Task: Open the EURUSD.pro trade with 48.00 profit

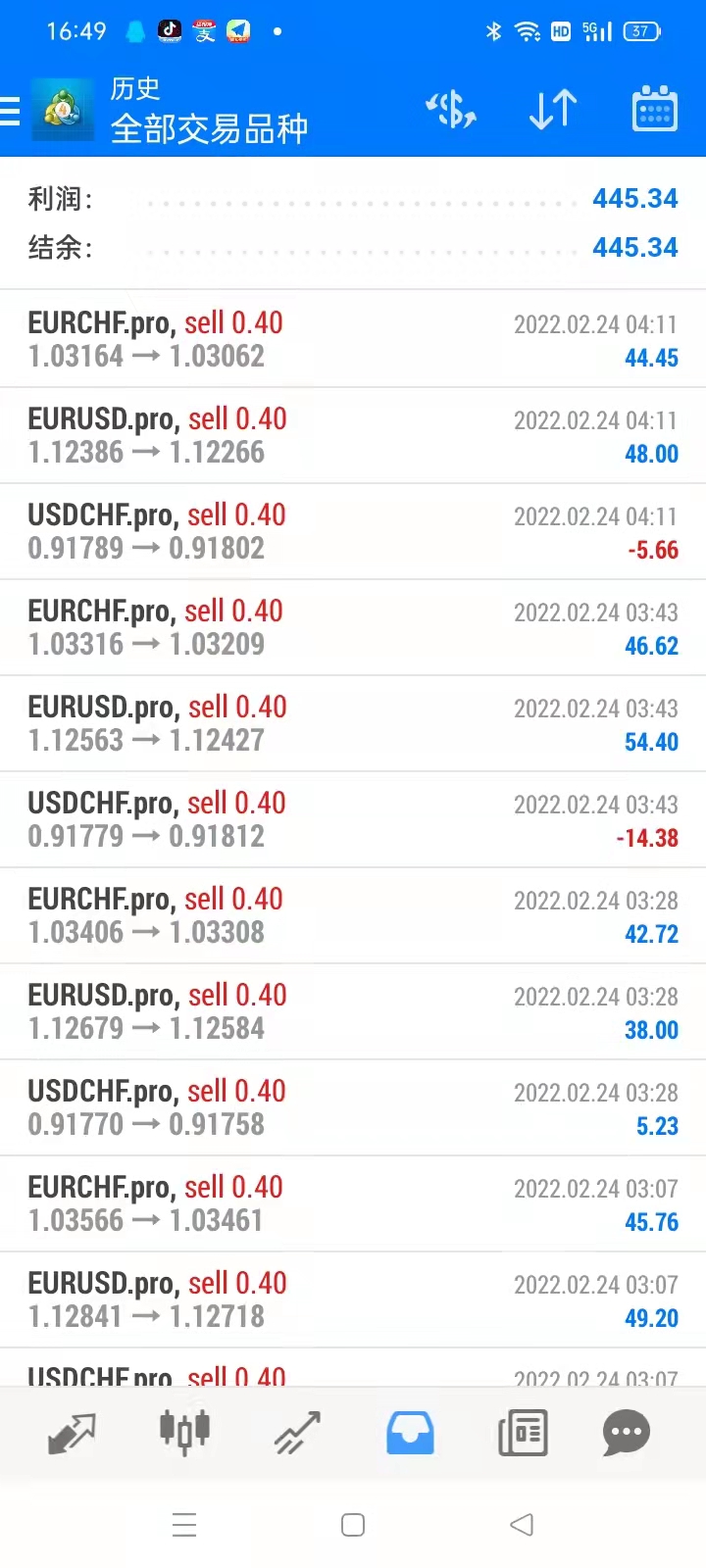Action: click(x=353, y=435)
